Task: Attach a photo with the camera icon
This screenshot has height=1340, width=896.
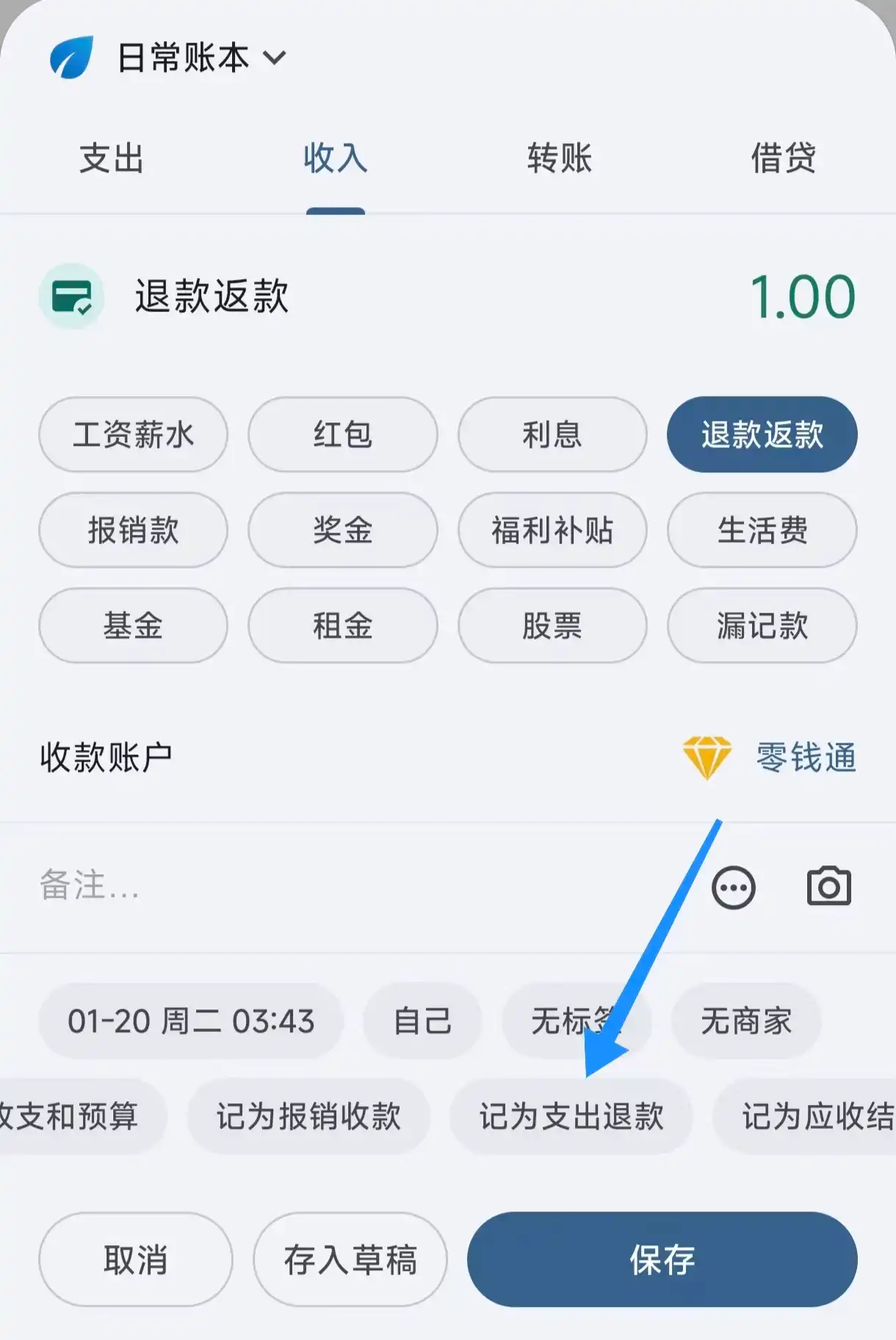Action: pos(828,886)
